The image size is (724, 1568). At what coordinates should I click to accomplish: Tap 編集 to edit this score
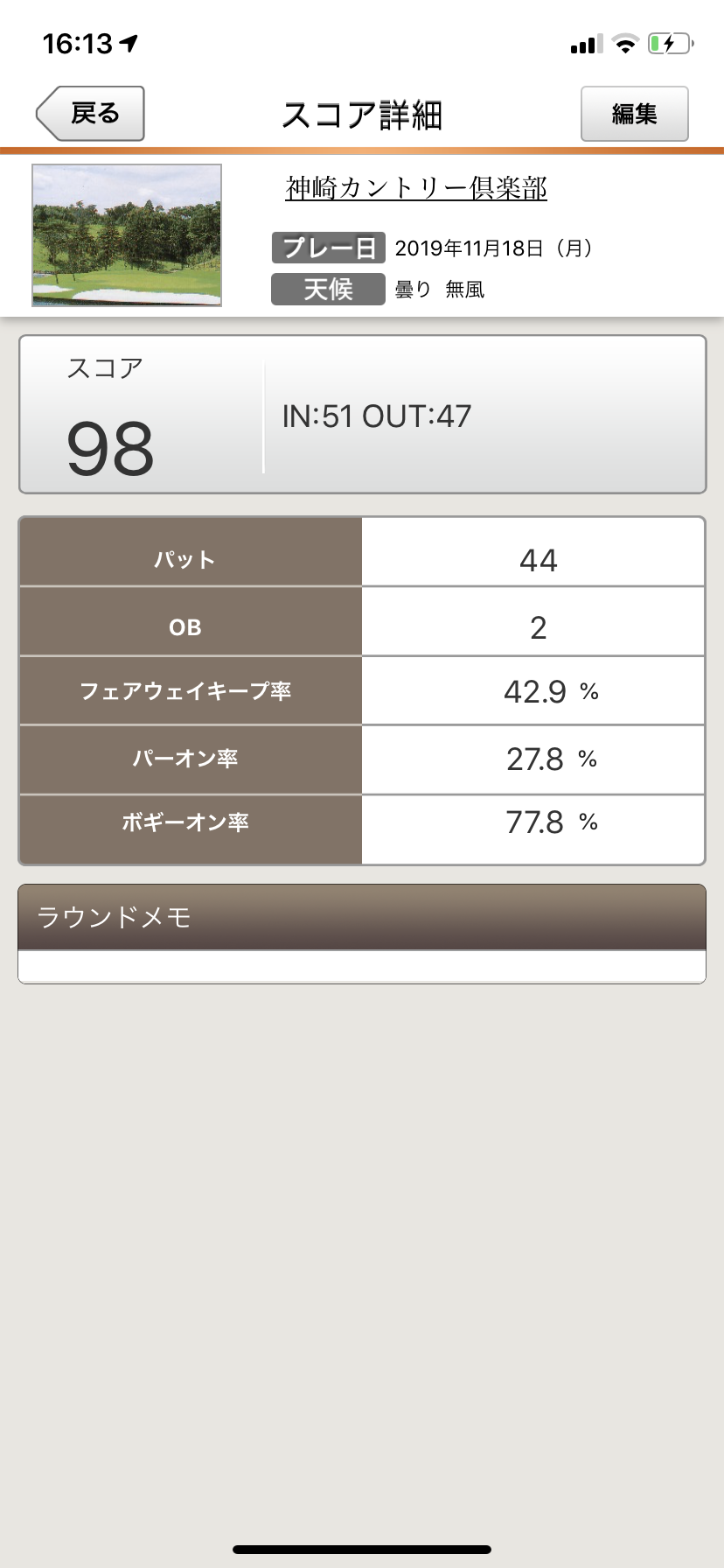coord(635,114)
